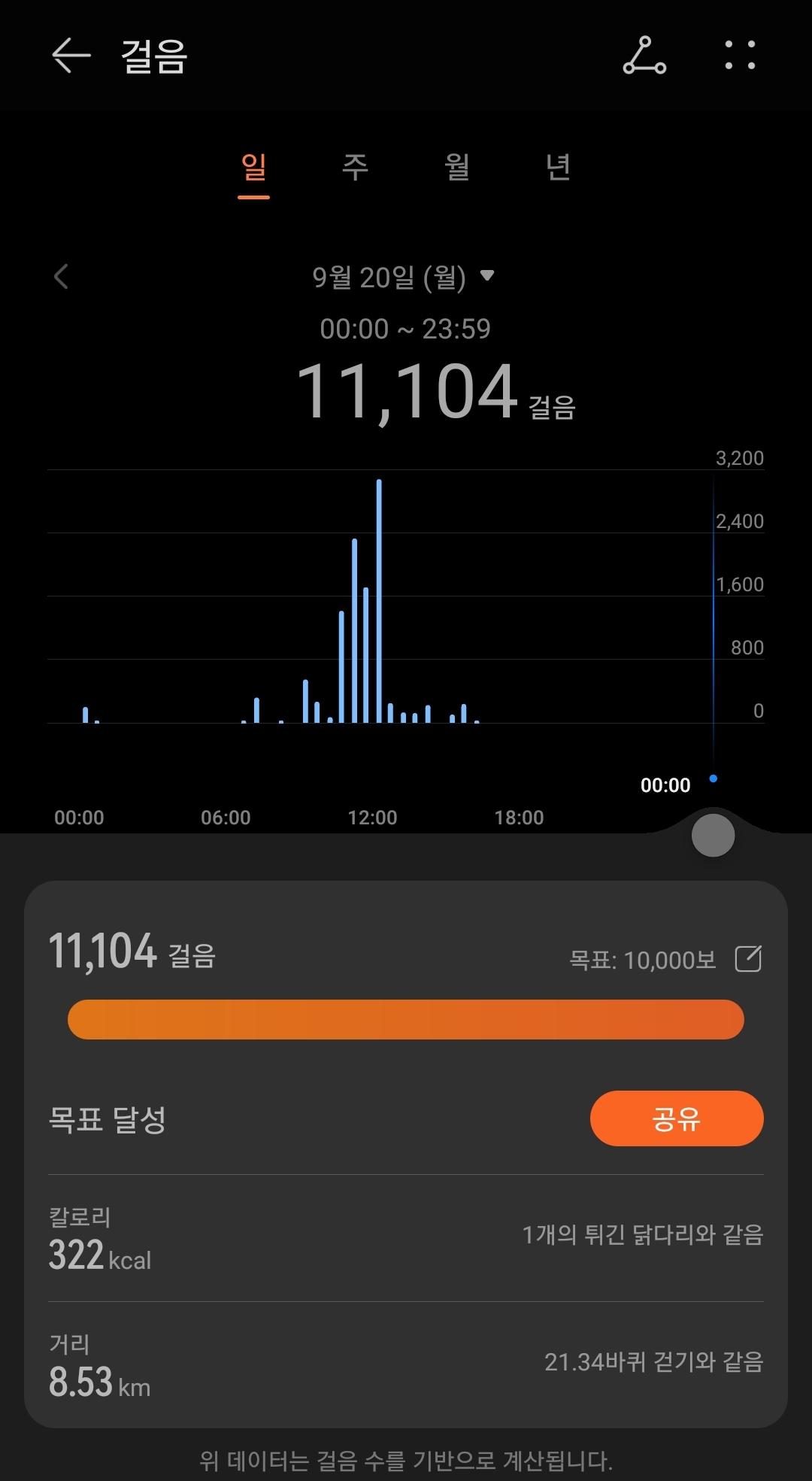
Task: Open the four-dot more options menu
Action: coord(740,56)
